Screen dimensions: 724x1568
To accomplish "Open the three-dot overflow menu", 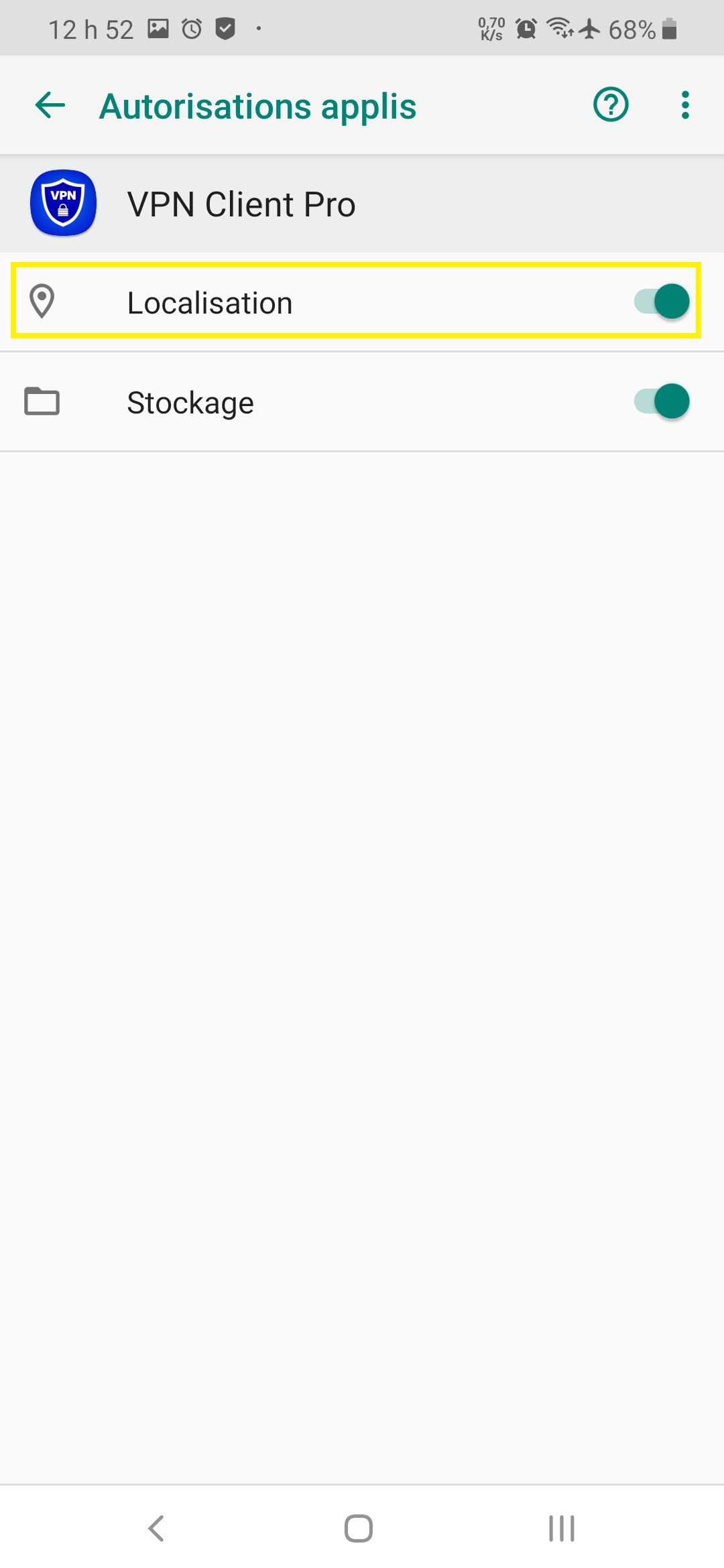I will [684, 105].
